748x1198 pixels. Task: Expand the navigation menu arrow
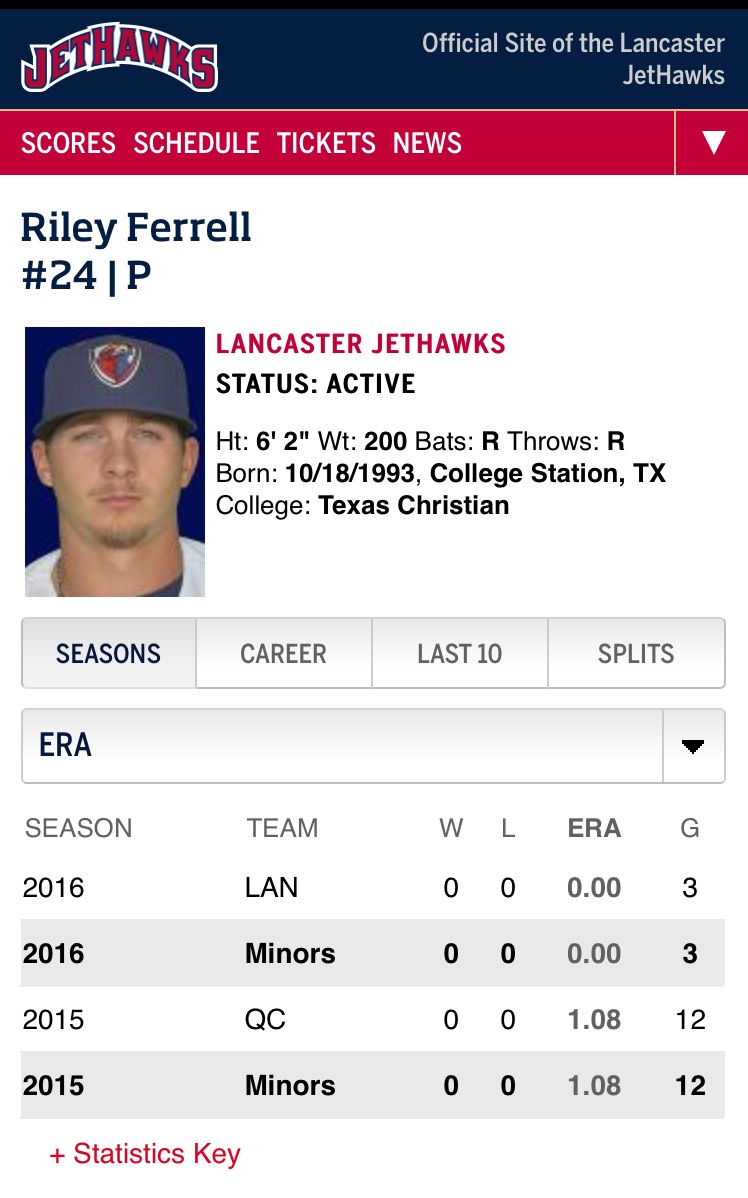[712, 143]
